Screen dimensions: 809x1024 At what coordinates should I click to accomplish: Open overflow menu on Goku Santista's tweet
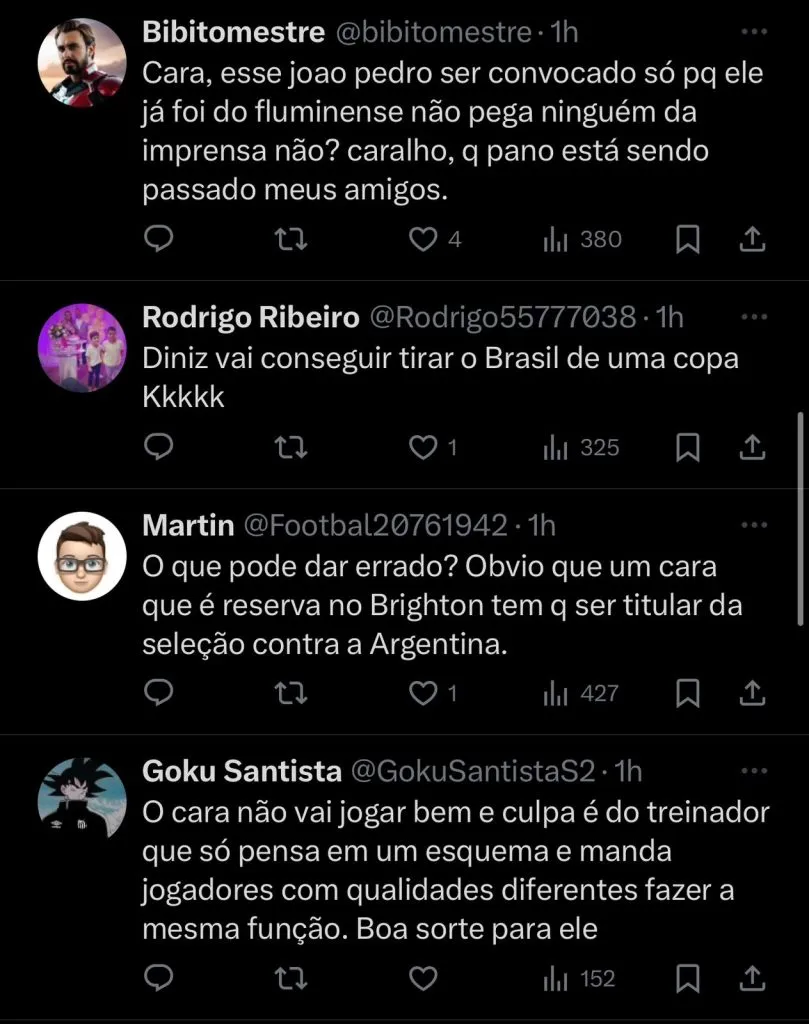[752, 771]
